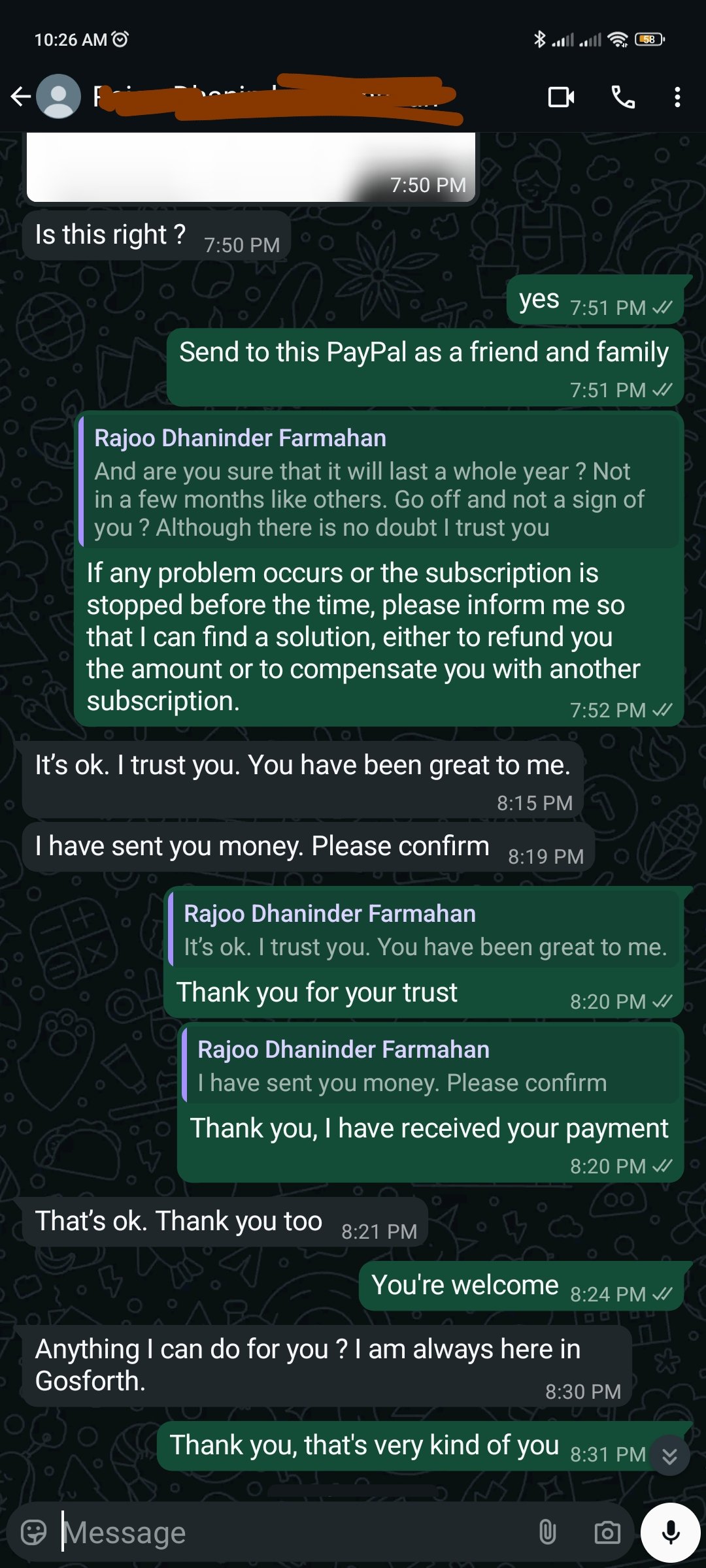Go back using the back arrow
Screen dimensions: 706x1568
coord(22,97)
